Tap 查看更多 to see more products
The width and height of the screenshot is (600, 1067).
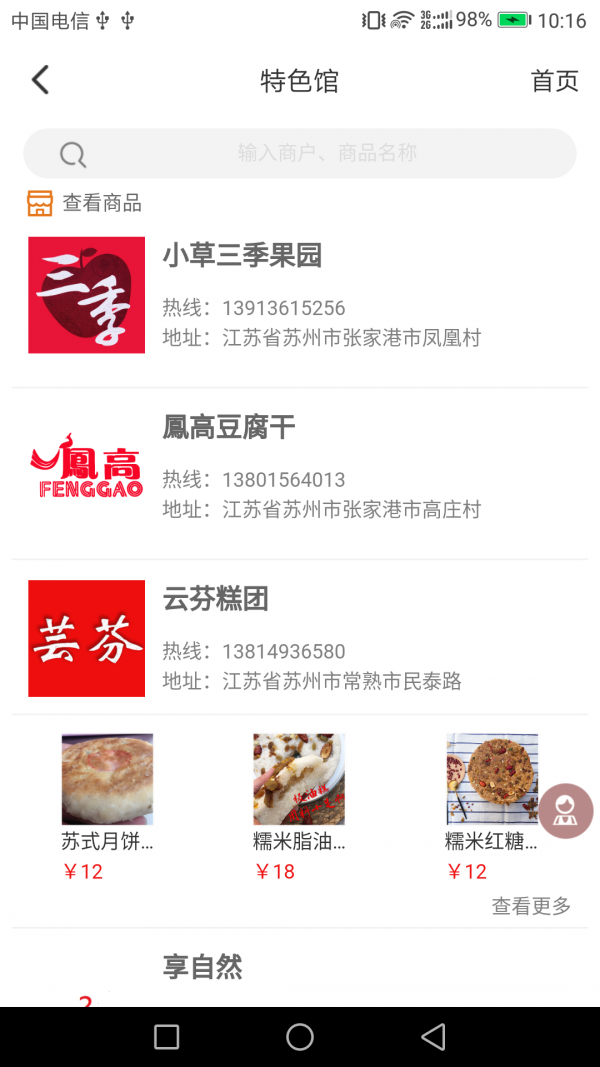531,906
